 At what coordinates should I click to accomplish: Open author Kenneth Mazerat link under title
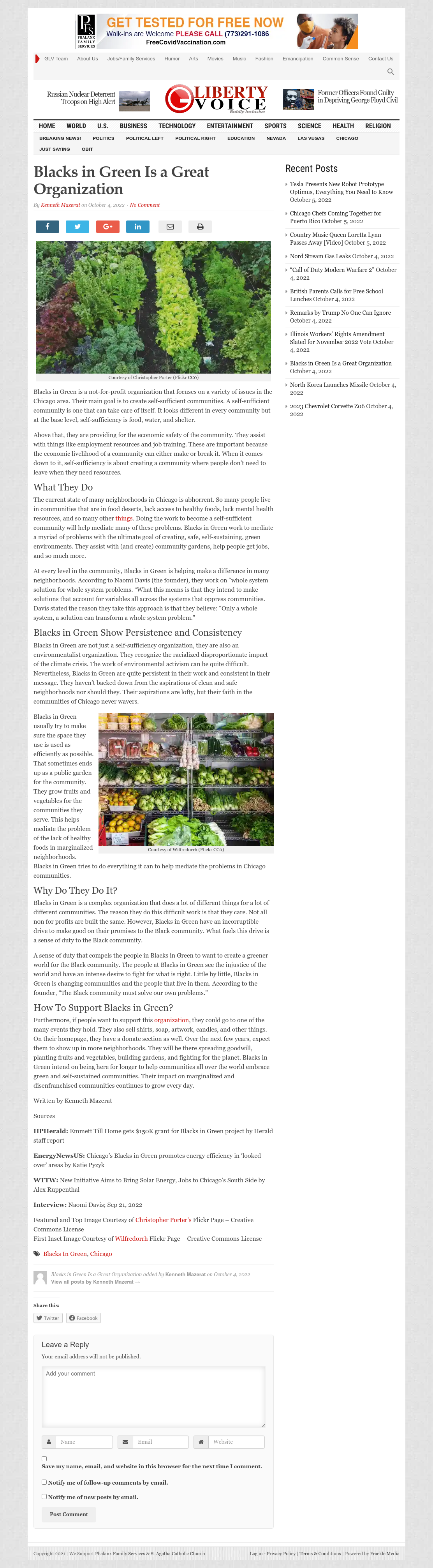[x=60, y=205]
